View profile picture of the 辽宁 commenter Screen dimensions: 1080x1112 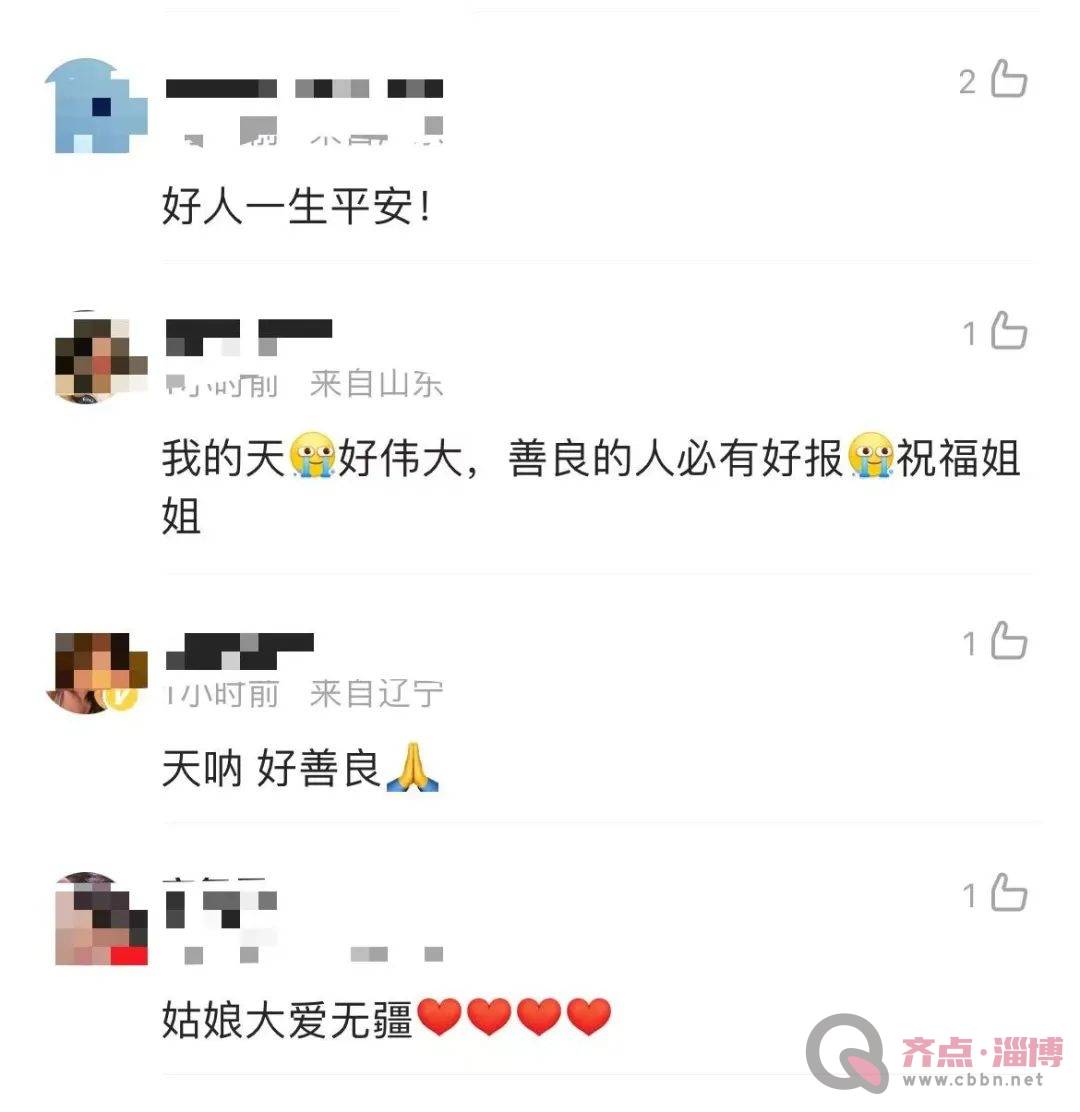coord(96,670)
